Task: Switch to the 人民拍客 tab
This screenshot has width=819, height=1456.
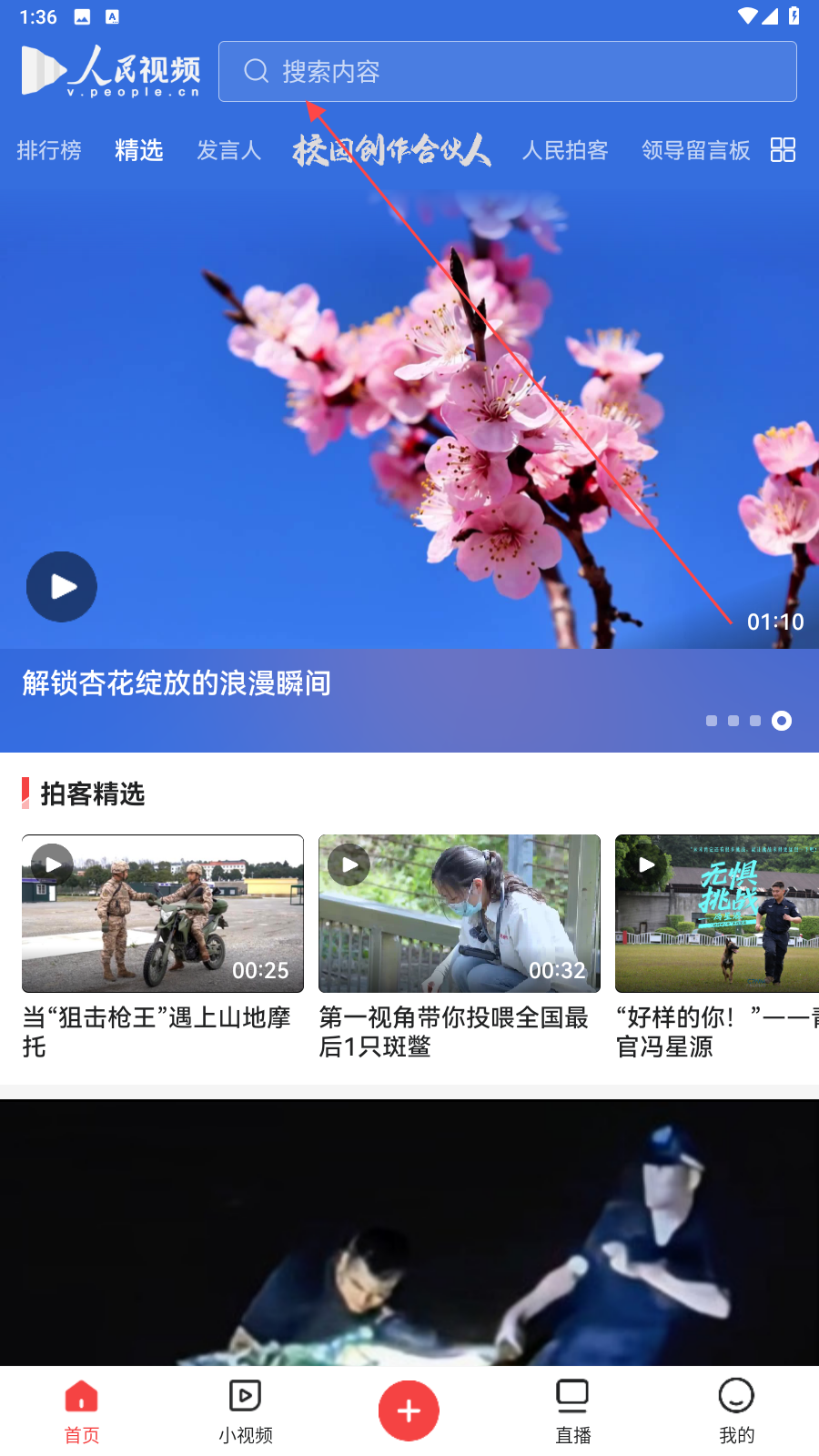Action: click(565, 150)
